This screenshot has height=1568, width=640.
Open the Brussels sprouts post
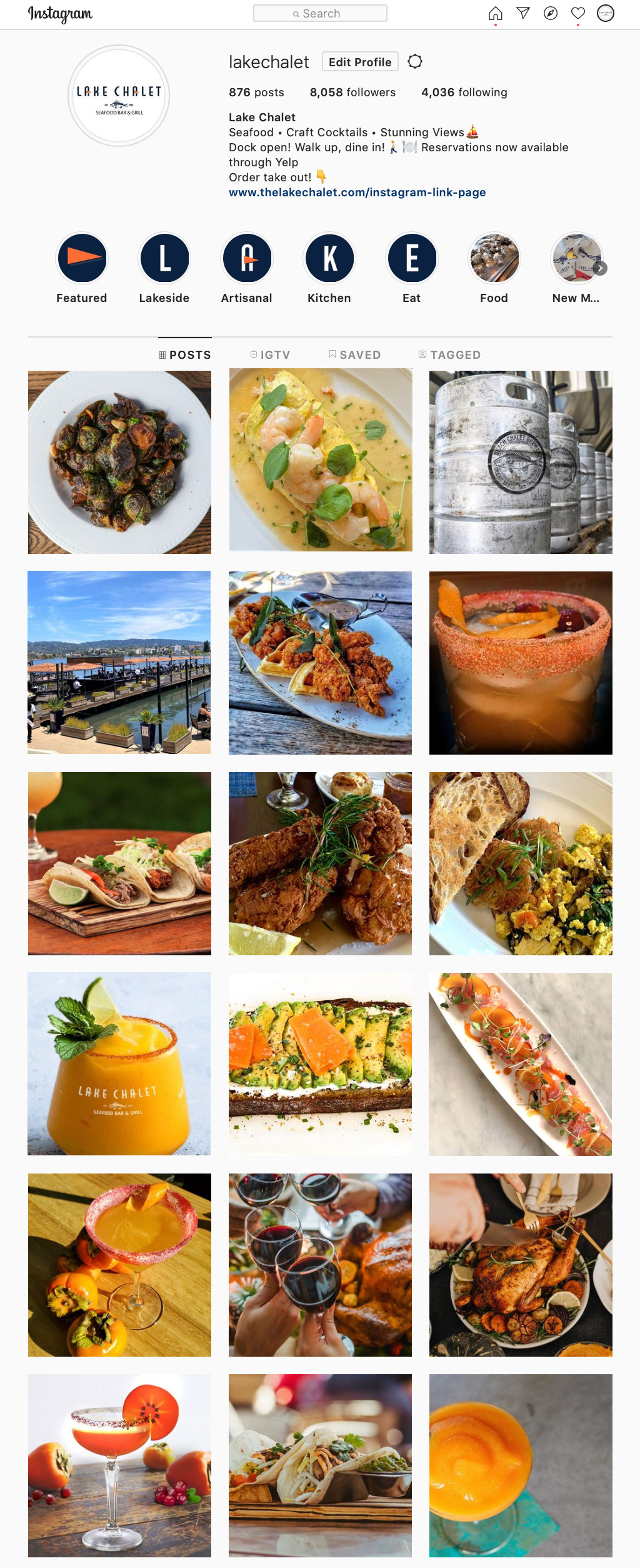click(x=119, y=462)
